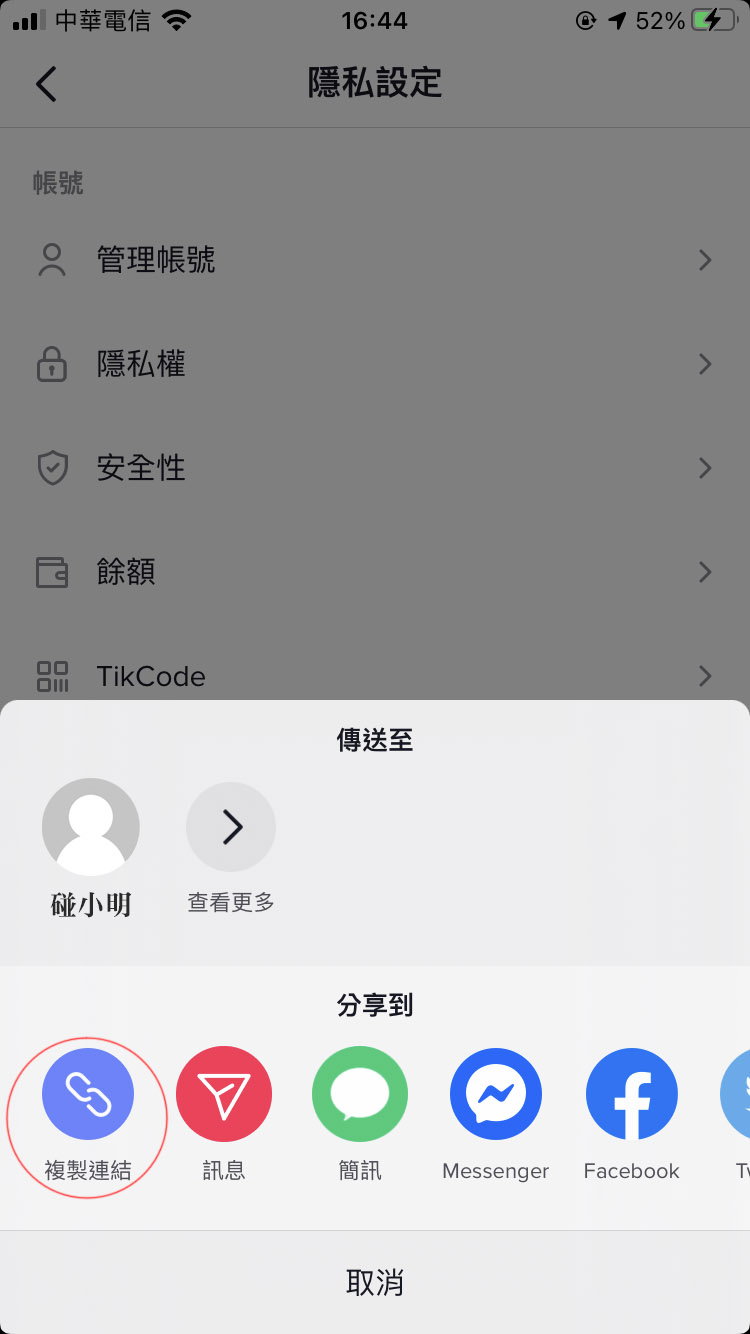This screenshot has height=1334, width=750.
Task: Dismiss the share sheet with 取消
Action: pos(375,1282)
